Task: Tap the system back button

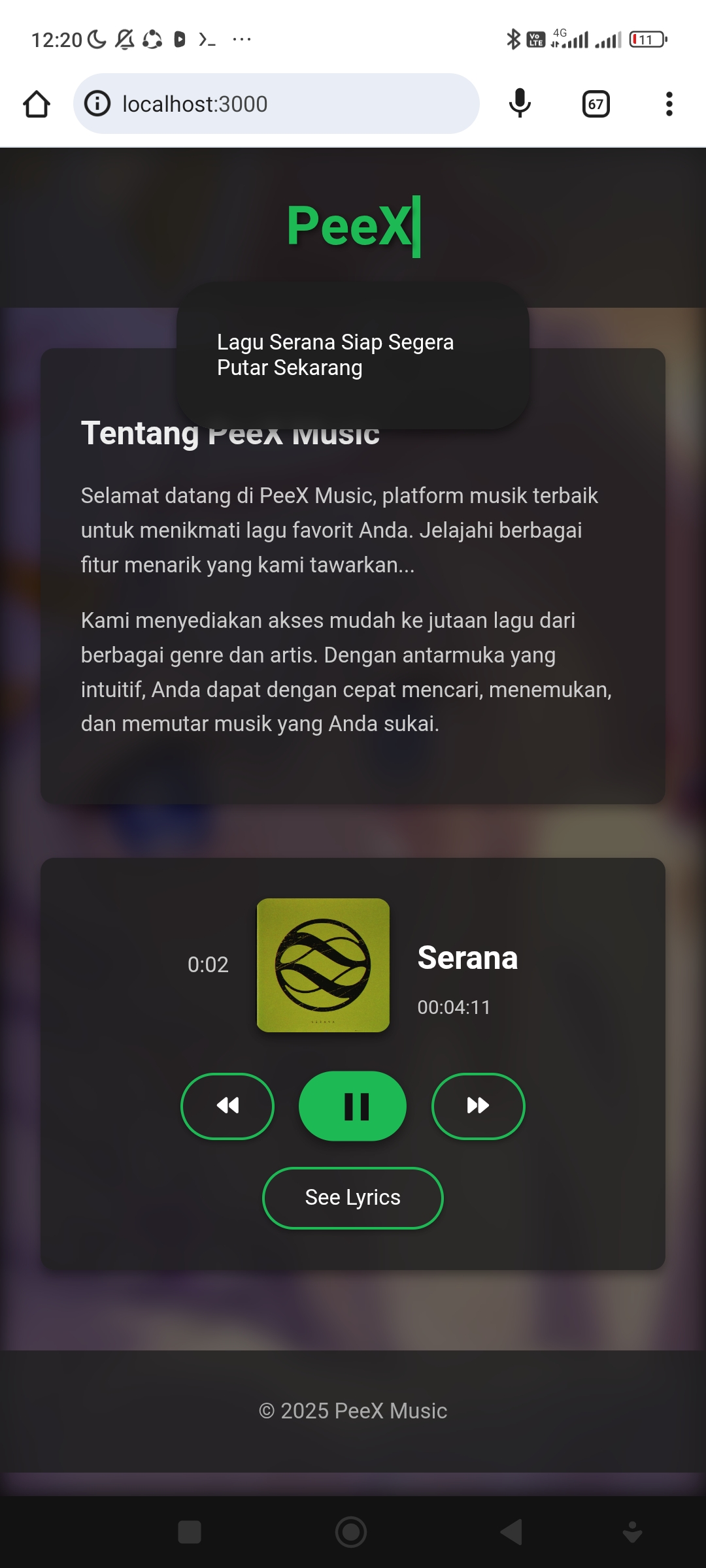Action: pos(511,1531)
